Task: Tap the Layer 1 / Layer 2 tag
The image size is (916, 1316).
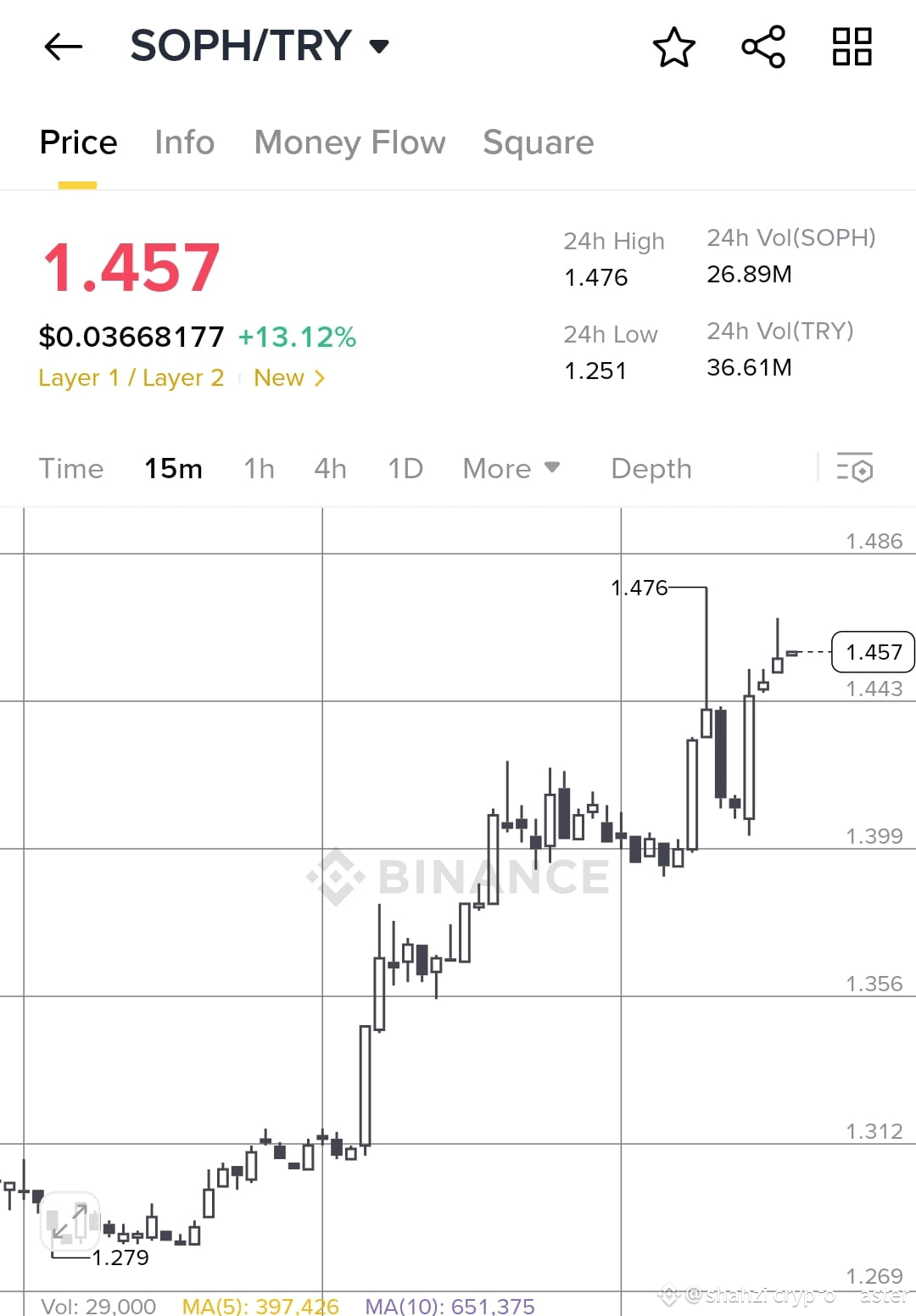Action: (131, 378)
